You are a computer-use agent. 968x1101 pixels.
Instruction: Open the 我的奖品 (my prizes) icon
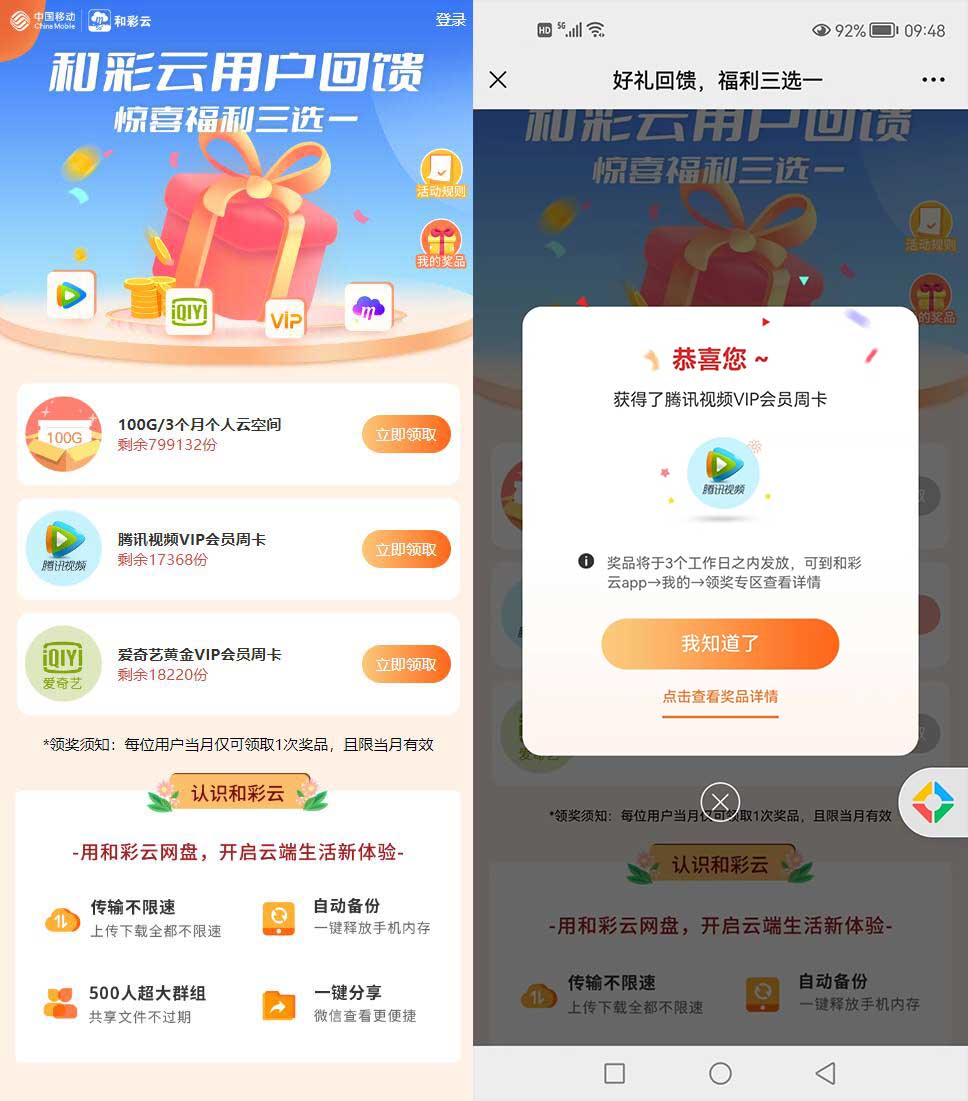[x=440, y=242]
